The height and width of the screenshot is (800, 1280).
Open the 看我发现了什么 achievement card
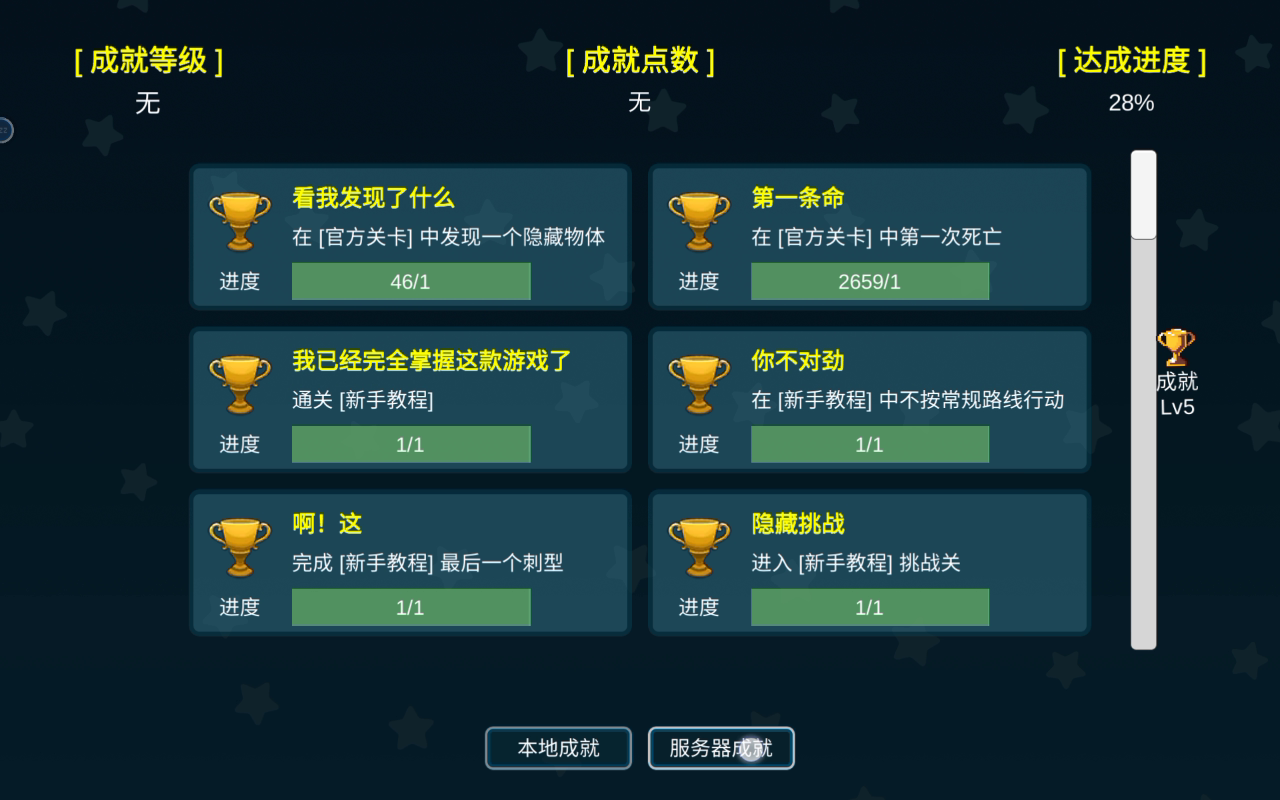pos(410,237)
